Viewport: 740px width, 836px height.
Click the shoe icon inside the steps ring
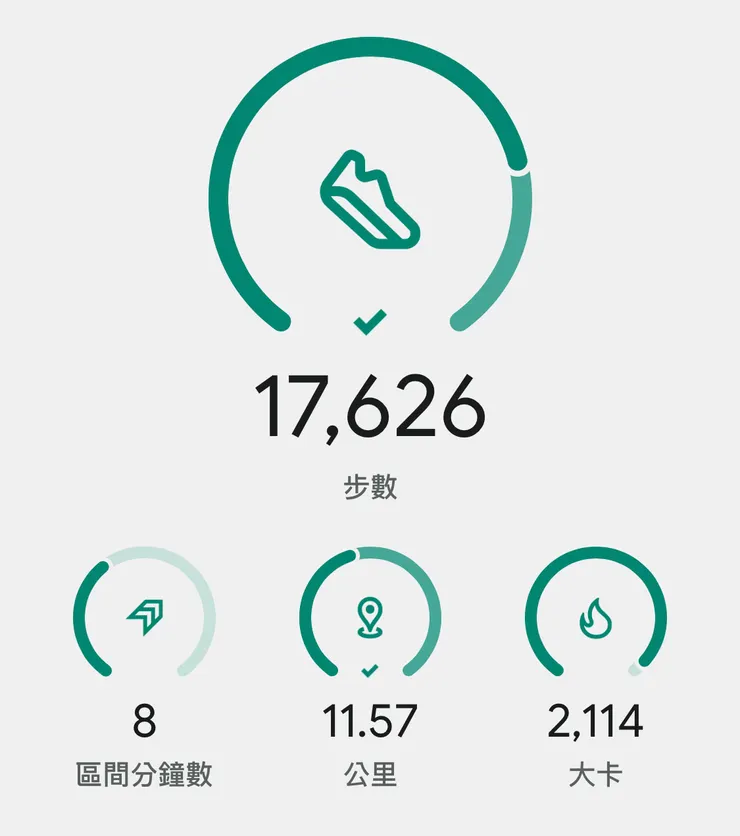point(368,200)
